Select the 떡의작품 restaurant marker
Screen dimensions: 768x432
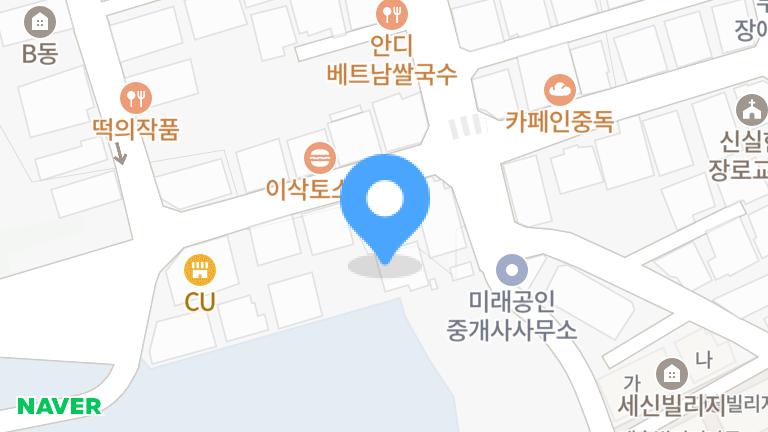(134, 98)
